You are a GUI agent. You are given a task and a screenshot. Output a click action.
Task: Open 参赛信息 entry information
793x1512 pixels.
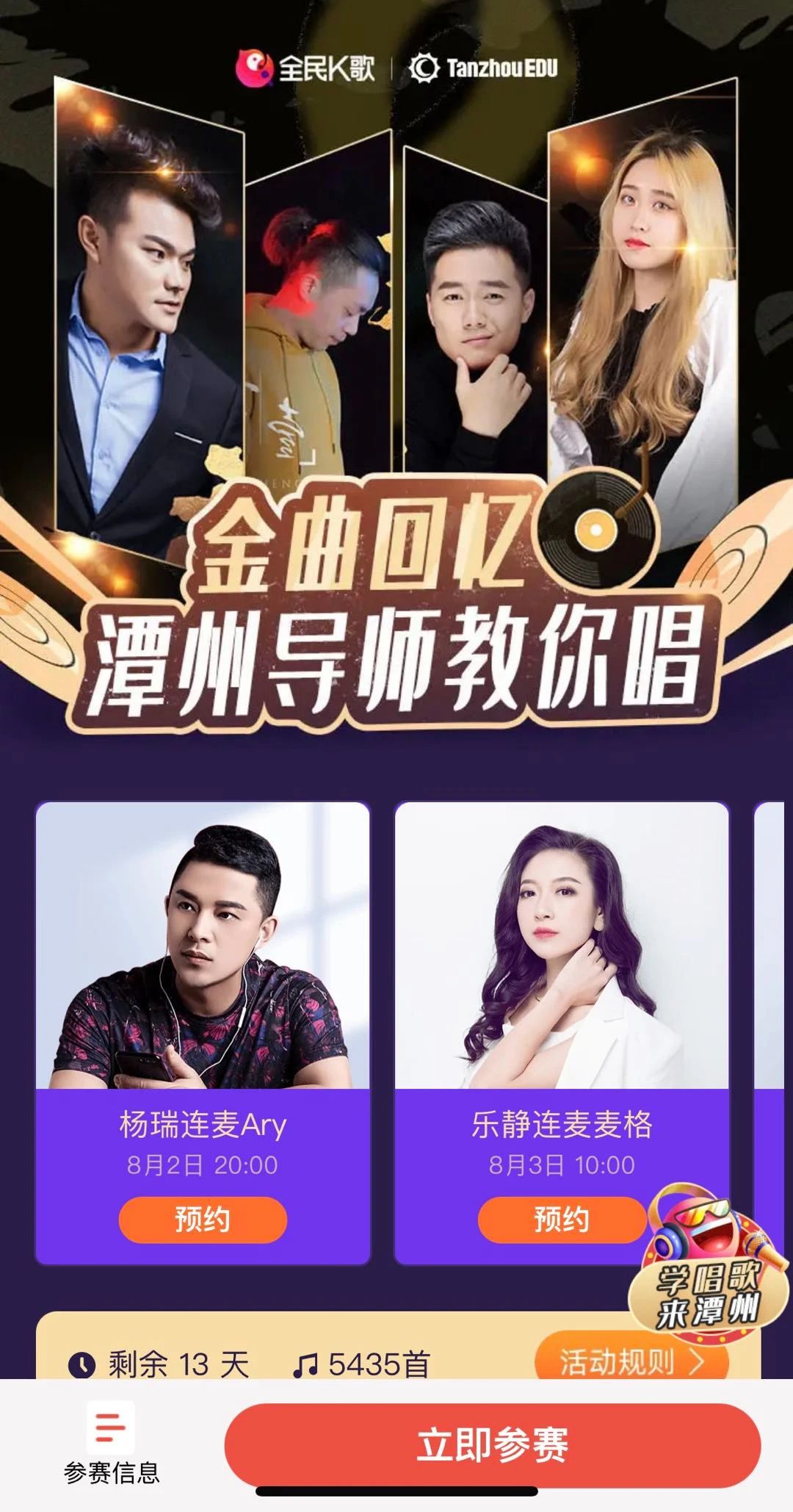(x=111, y=1444)
